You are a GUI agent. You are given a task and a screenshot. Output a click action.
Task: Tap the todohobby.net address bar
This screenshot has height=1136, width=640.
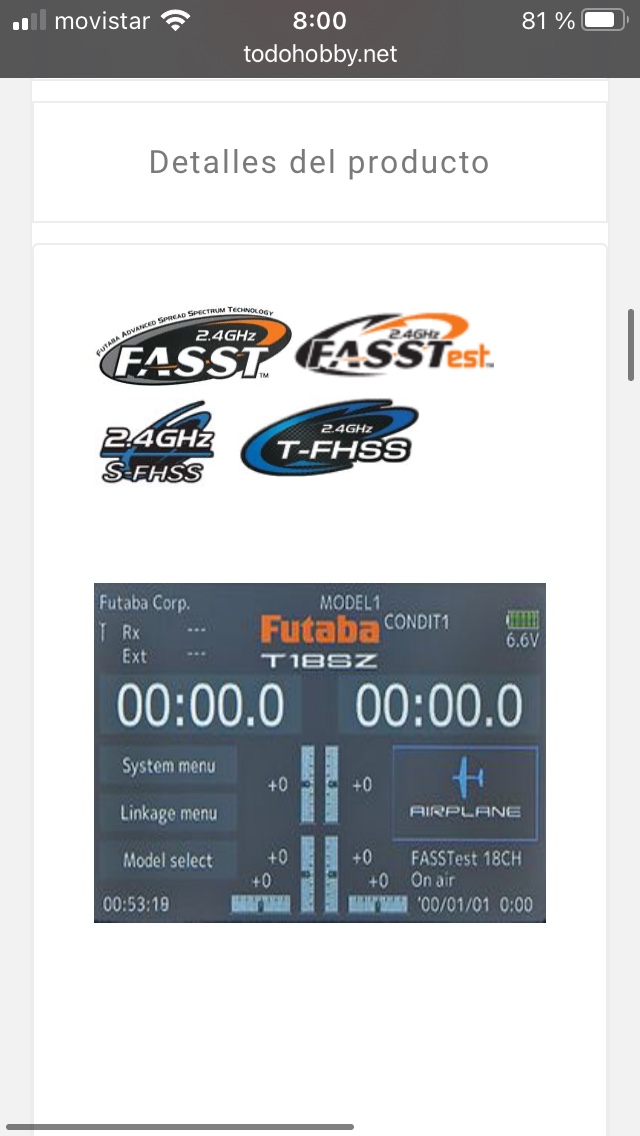point(320,54)
